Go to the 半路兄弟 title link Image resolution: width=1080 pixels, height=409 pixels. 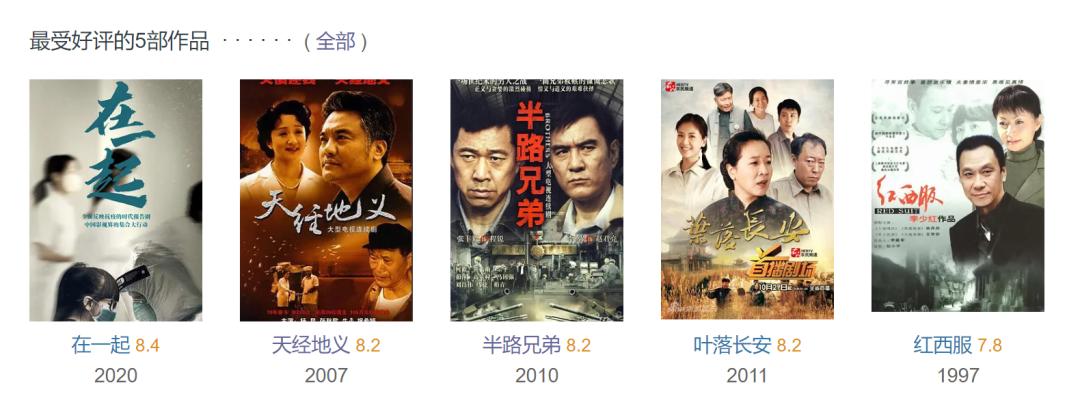click(521, 345)
